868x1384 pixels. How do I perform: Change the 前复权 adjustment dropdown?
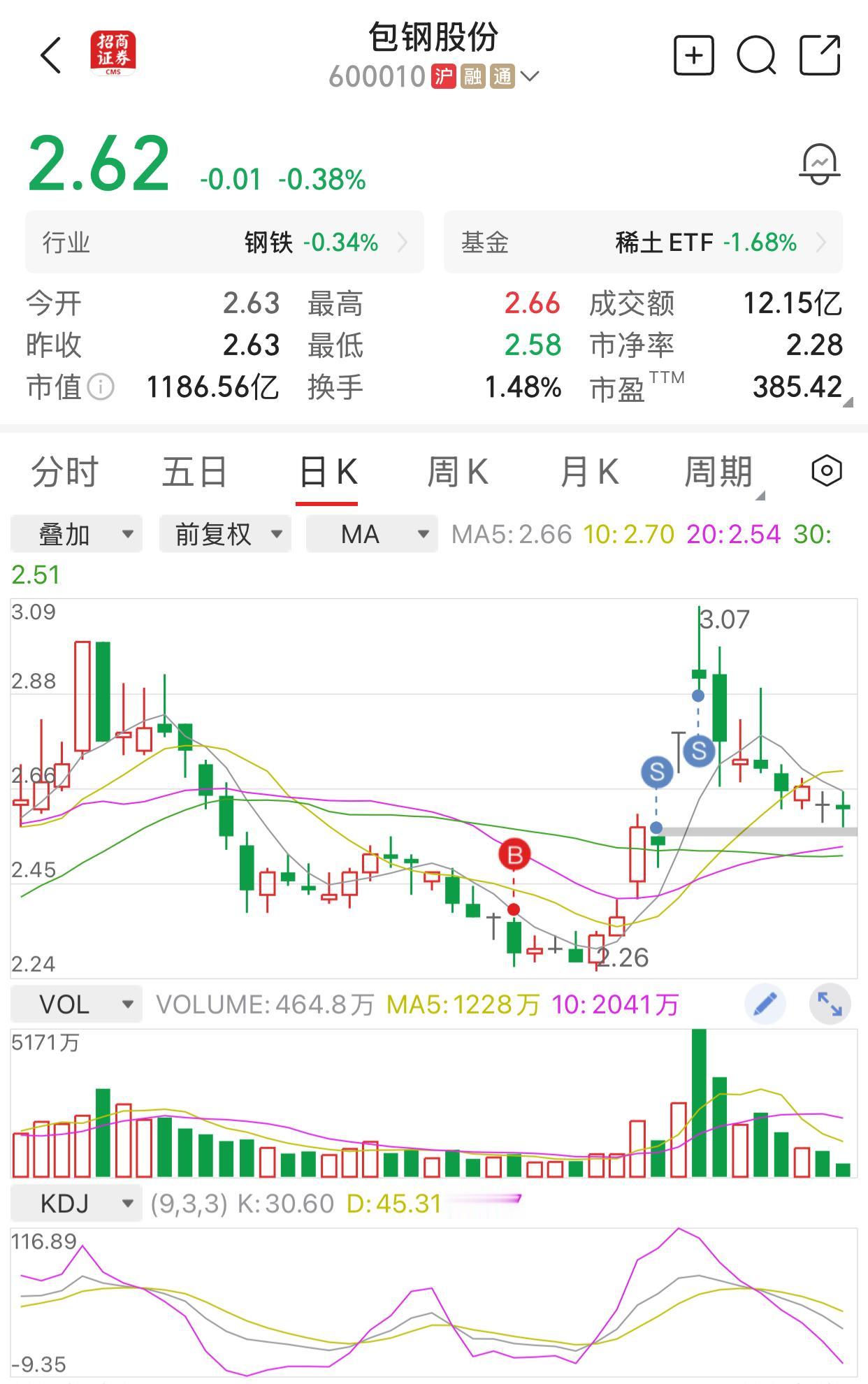tap(225, 535)
